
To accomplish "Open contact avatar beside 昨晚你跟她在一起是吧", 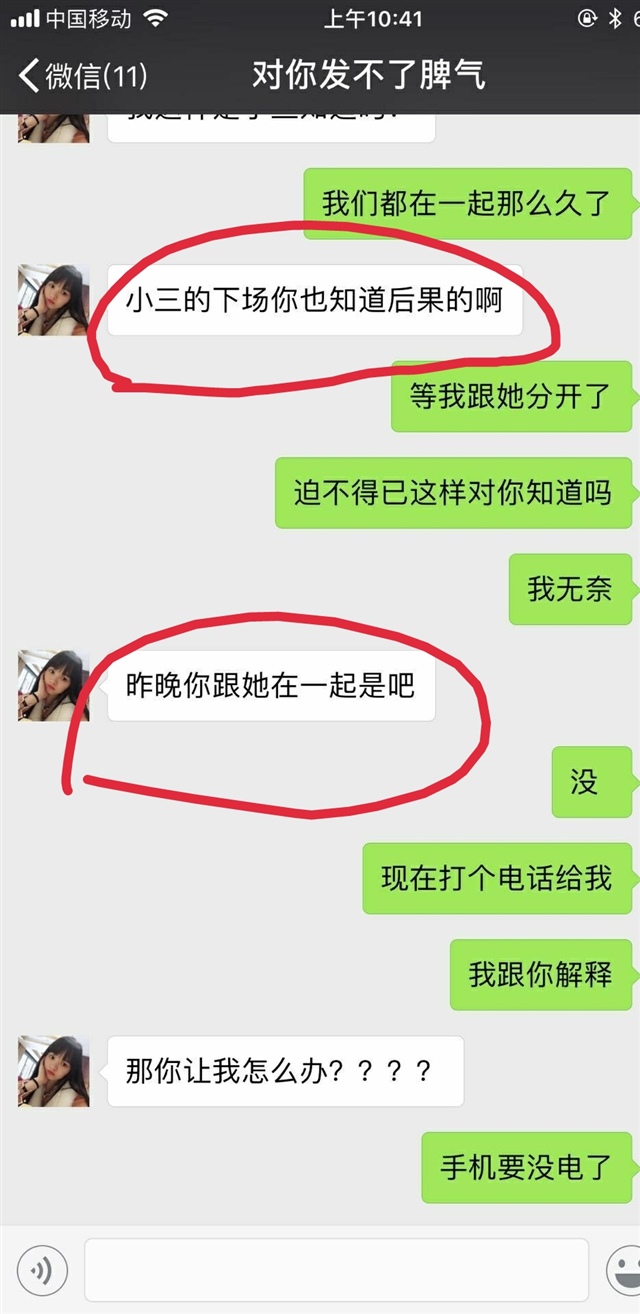I will tap(54, 685).
